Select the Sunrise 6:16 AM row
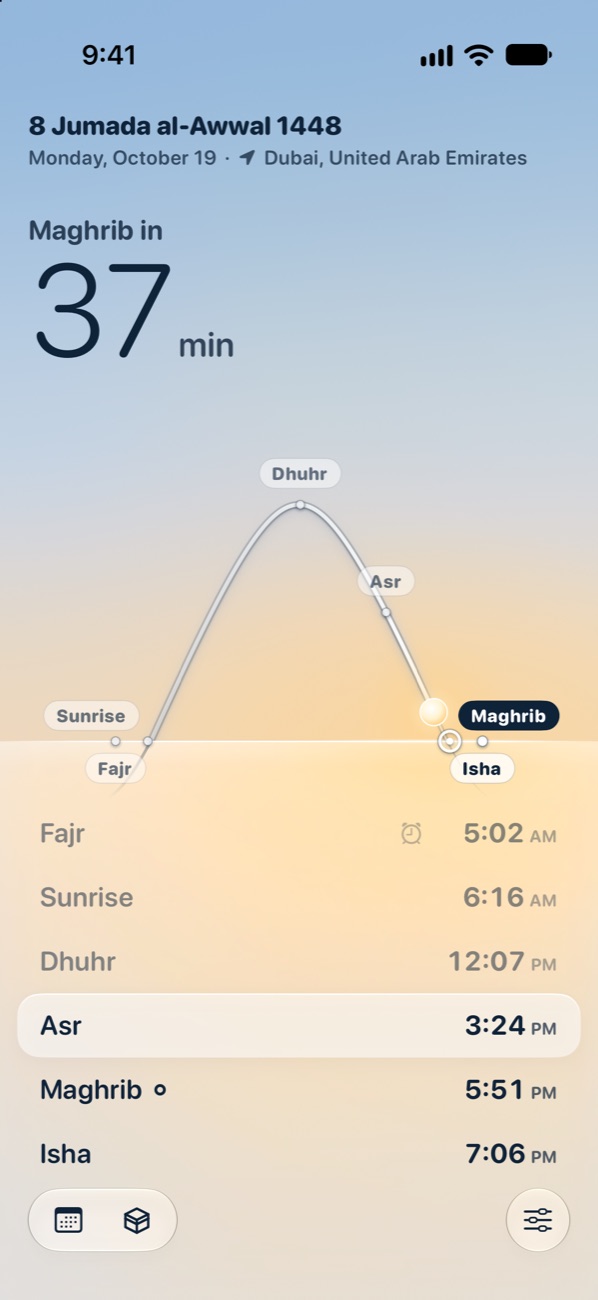The width and height of the screenshot is (598, 1300). (x=299, y=897)
